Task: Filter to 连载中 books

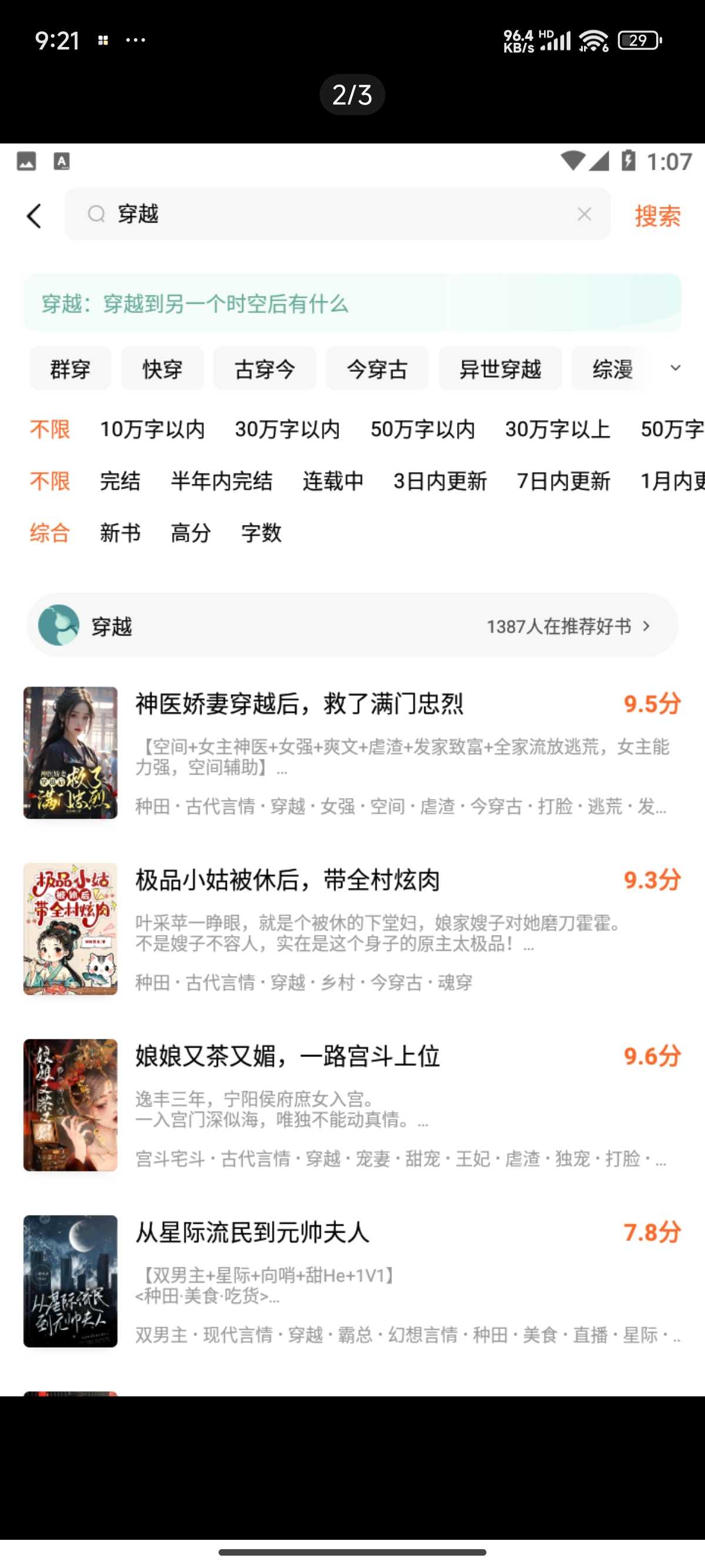Action: tap(333, 482)
